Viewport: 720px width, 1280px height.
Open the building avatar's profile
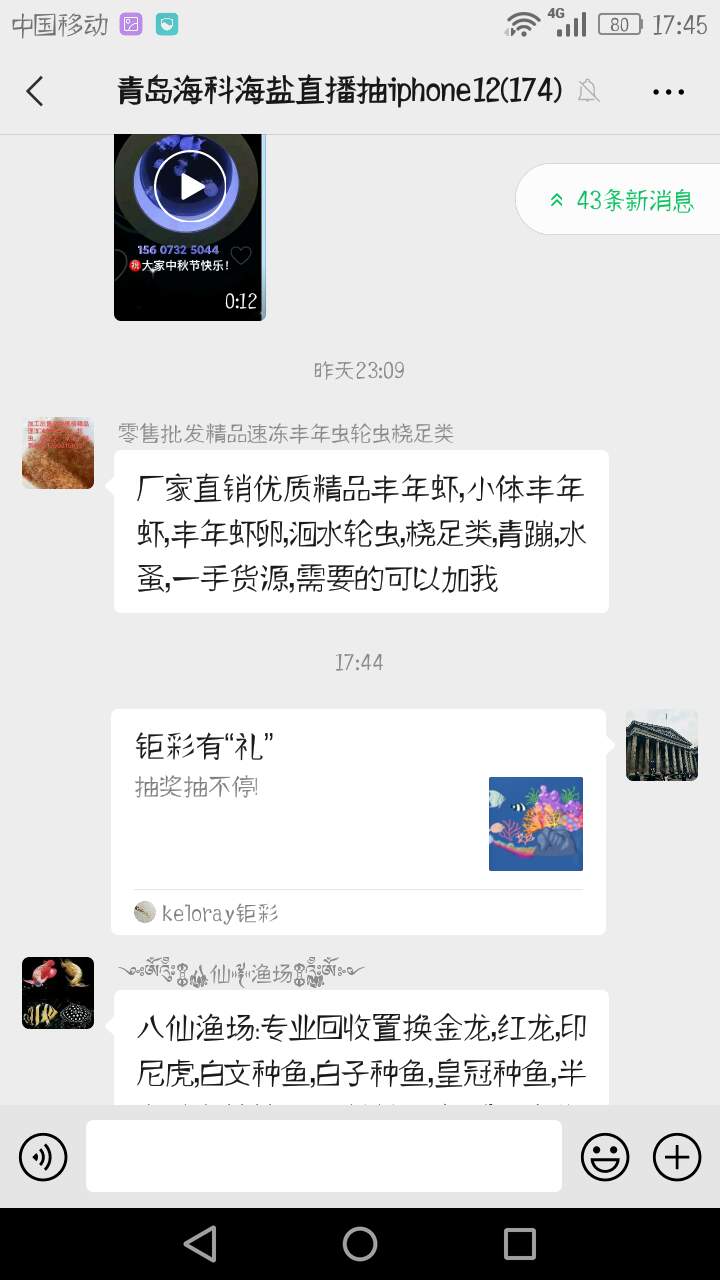(661, 745)
